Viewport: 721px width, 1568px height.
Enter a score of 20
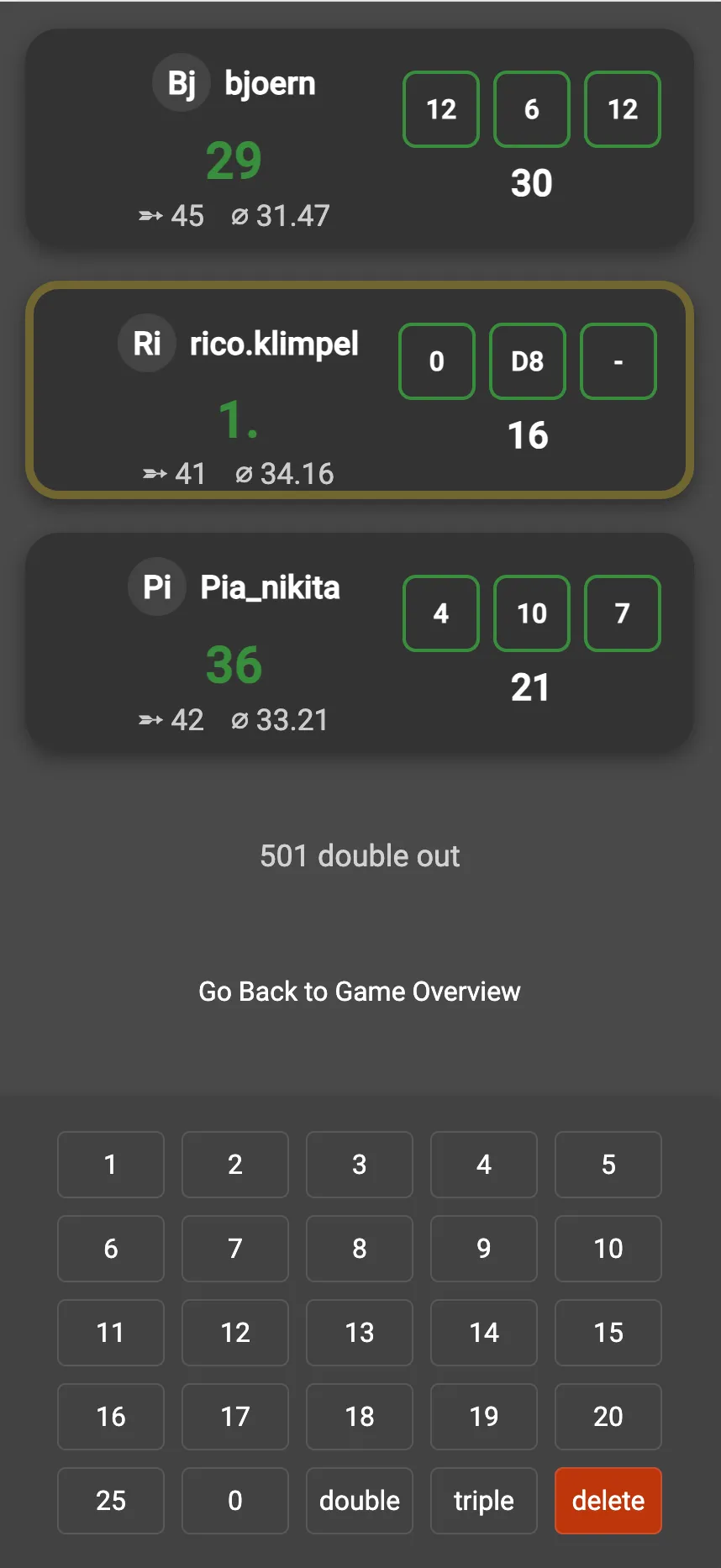pyautogui.click(x=608, y=1417)
